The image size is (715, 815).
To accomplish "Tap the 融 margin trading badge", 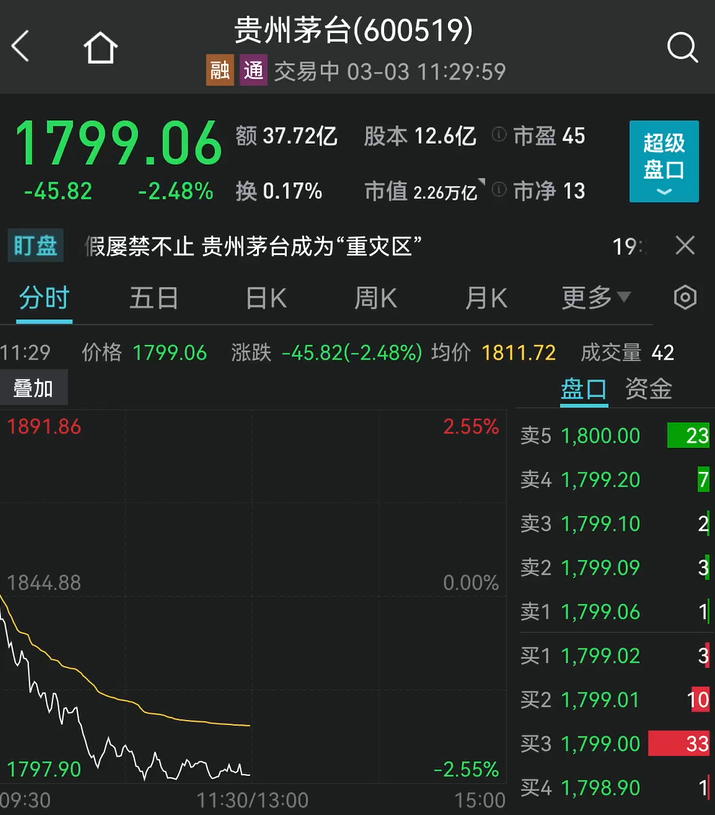I will (x=220, y=70).
